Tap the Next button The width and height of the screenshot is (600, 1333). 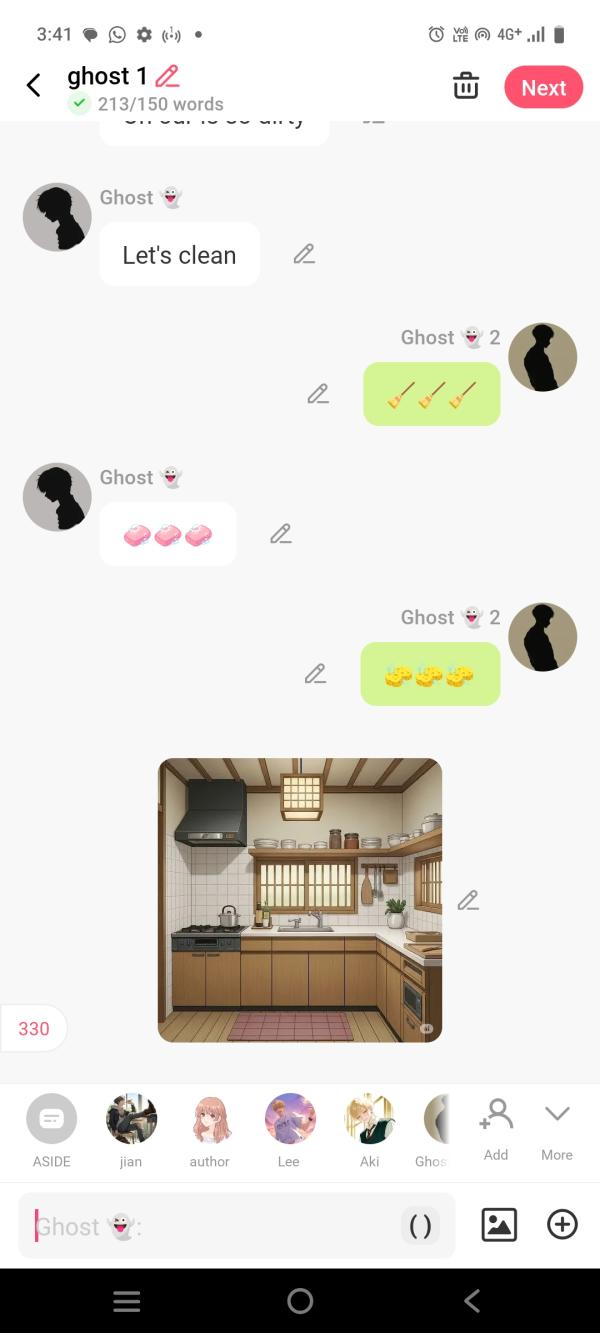543,87
